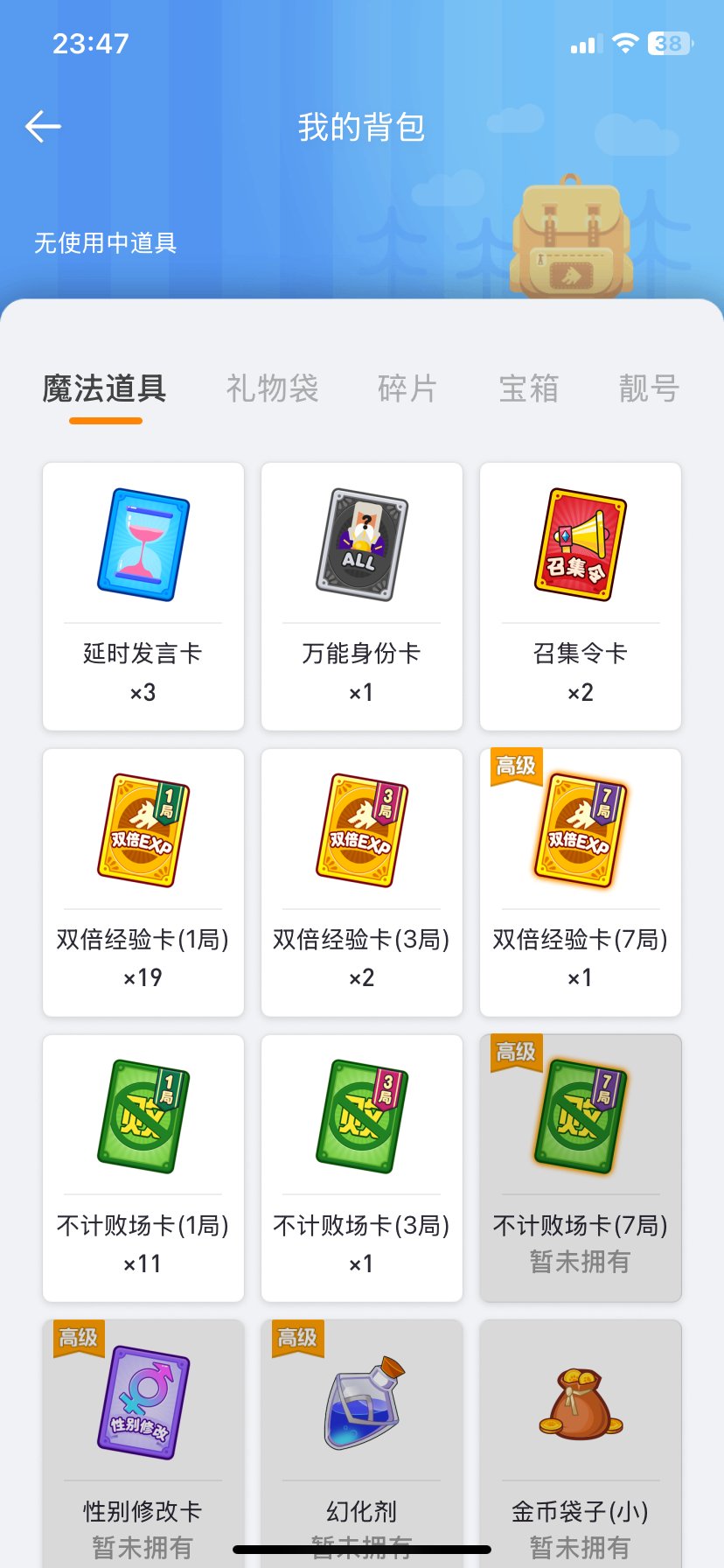Tap the battery indicator showing 38
This screenshot has width=724, height=1568.
(x=666, y=44)
